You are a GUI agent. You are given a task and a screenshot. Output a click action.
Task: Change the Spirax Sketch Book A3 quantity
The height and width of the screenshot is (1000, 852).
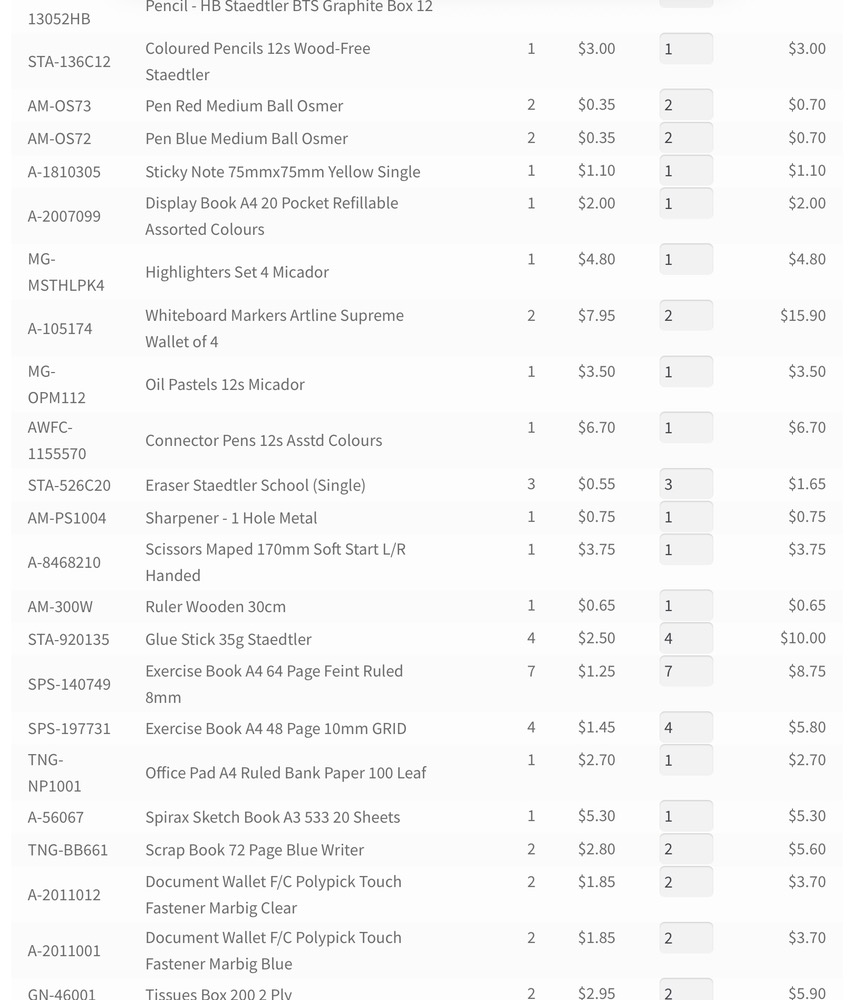pos(685,817)
